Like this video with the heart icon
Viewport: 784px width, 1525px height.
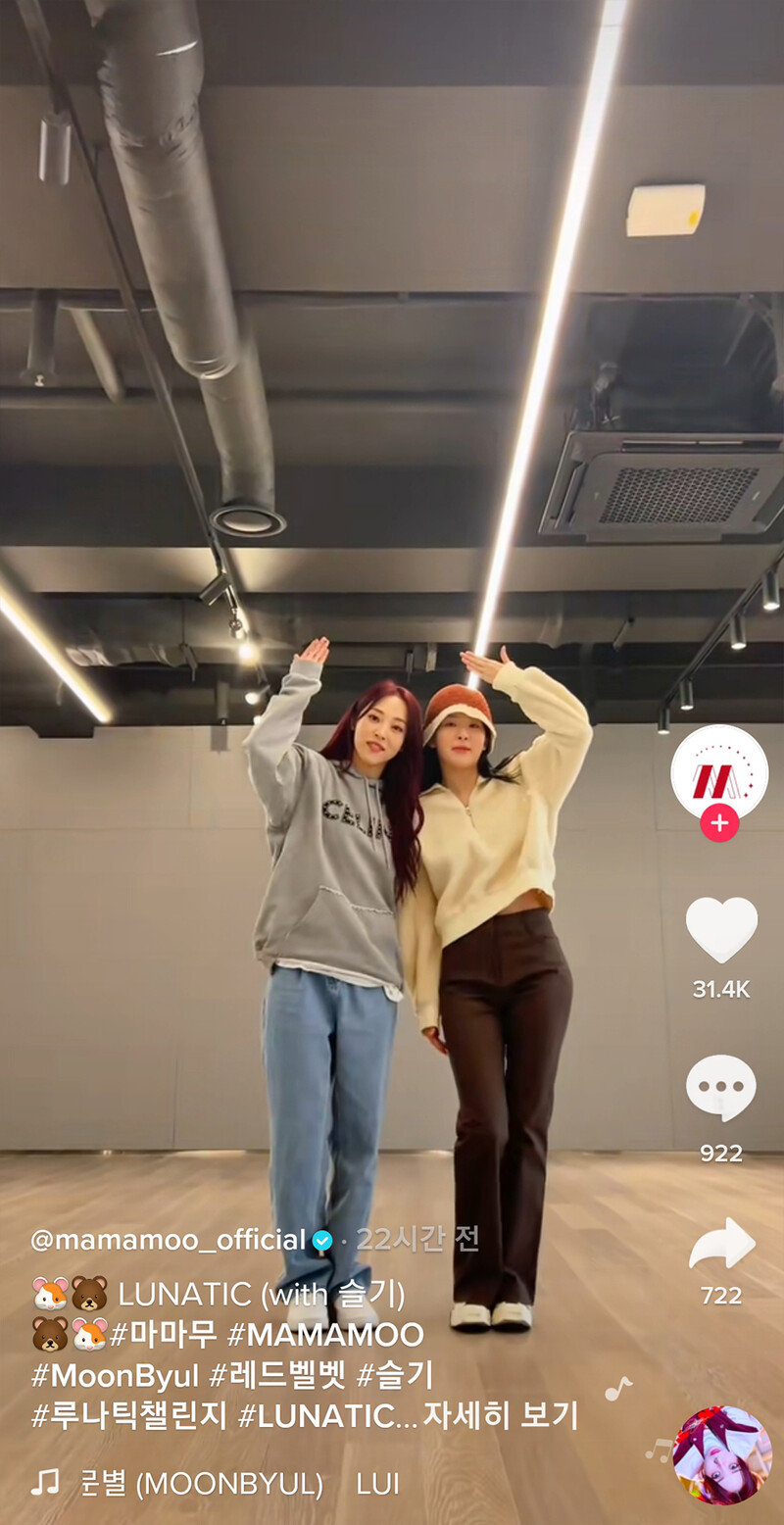[721, 929]
